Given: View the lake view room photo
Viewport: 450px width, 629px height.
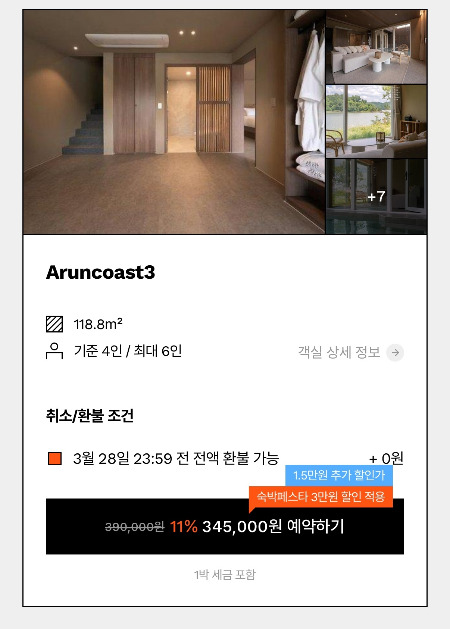Looking at the screenshot, I should [x=376, y=121].
